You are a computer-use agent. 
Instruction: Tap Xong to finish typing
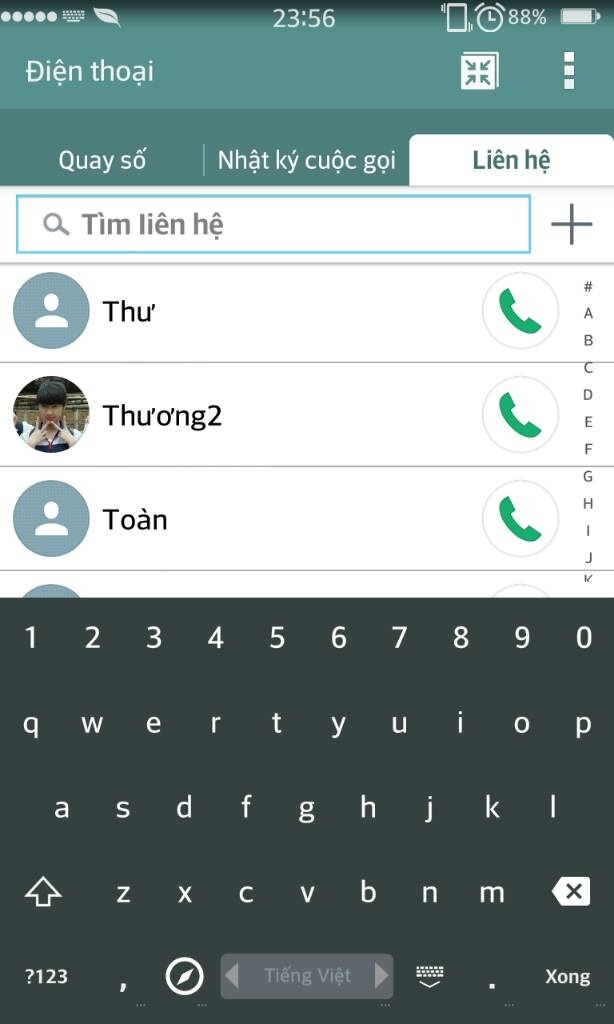(x=568, y=976)
